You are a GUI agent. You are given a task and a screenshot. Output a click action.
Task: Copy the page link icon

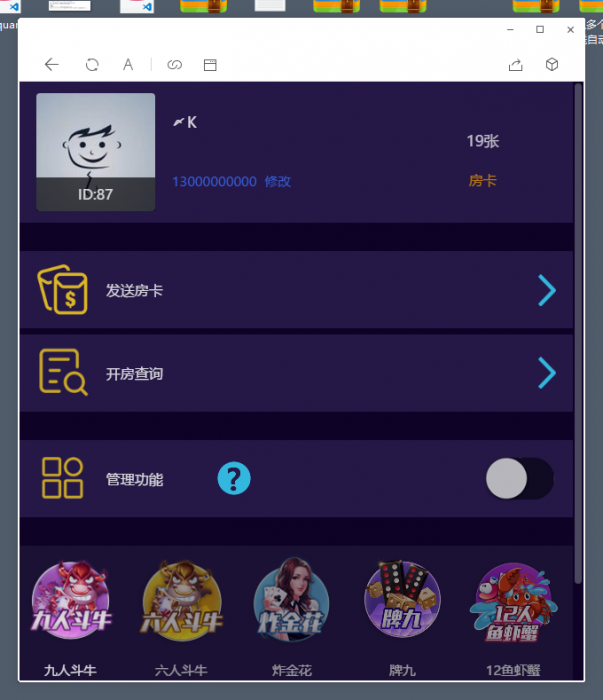click(x=175, y=65)
